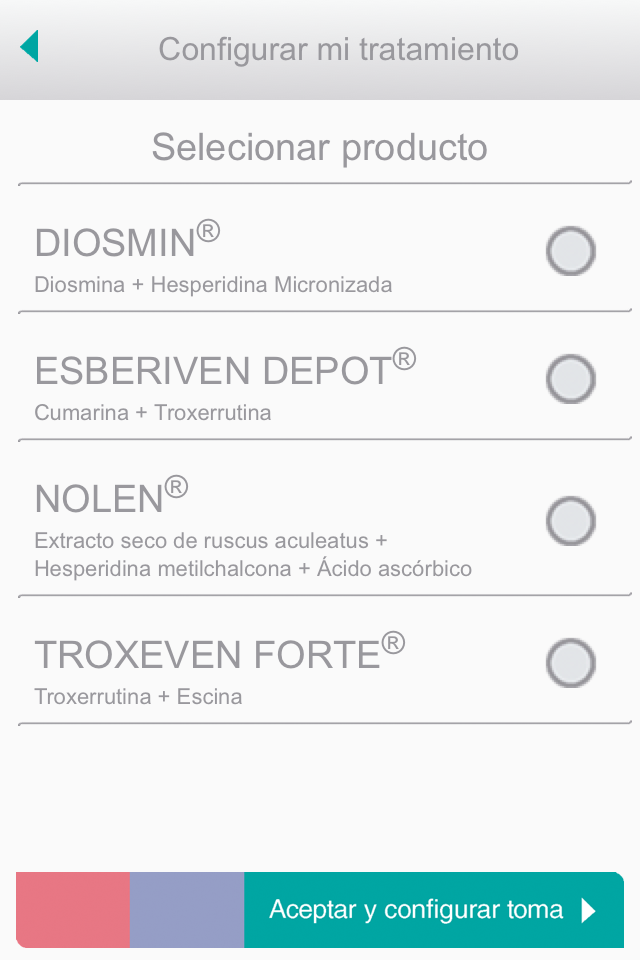Choose ESBERIVEN DEPOT as the product

[x=571, y=379]
